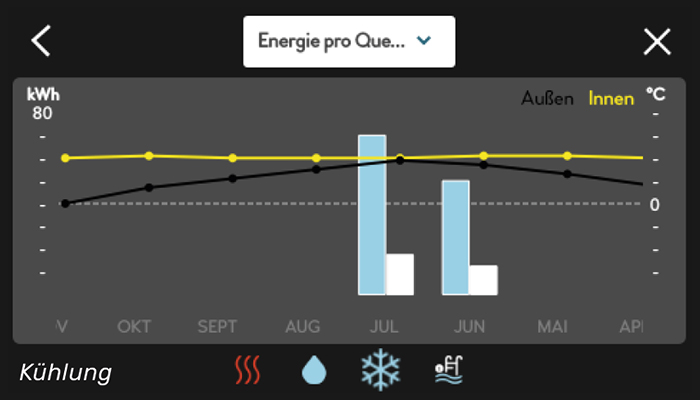Expand the Energie pro Que... dropdown
This screenshot has height=400, width=700.
(x=349, y=41)
